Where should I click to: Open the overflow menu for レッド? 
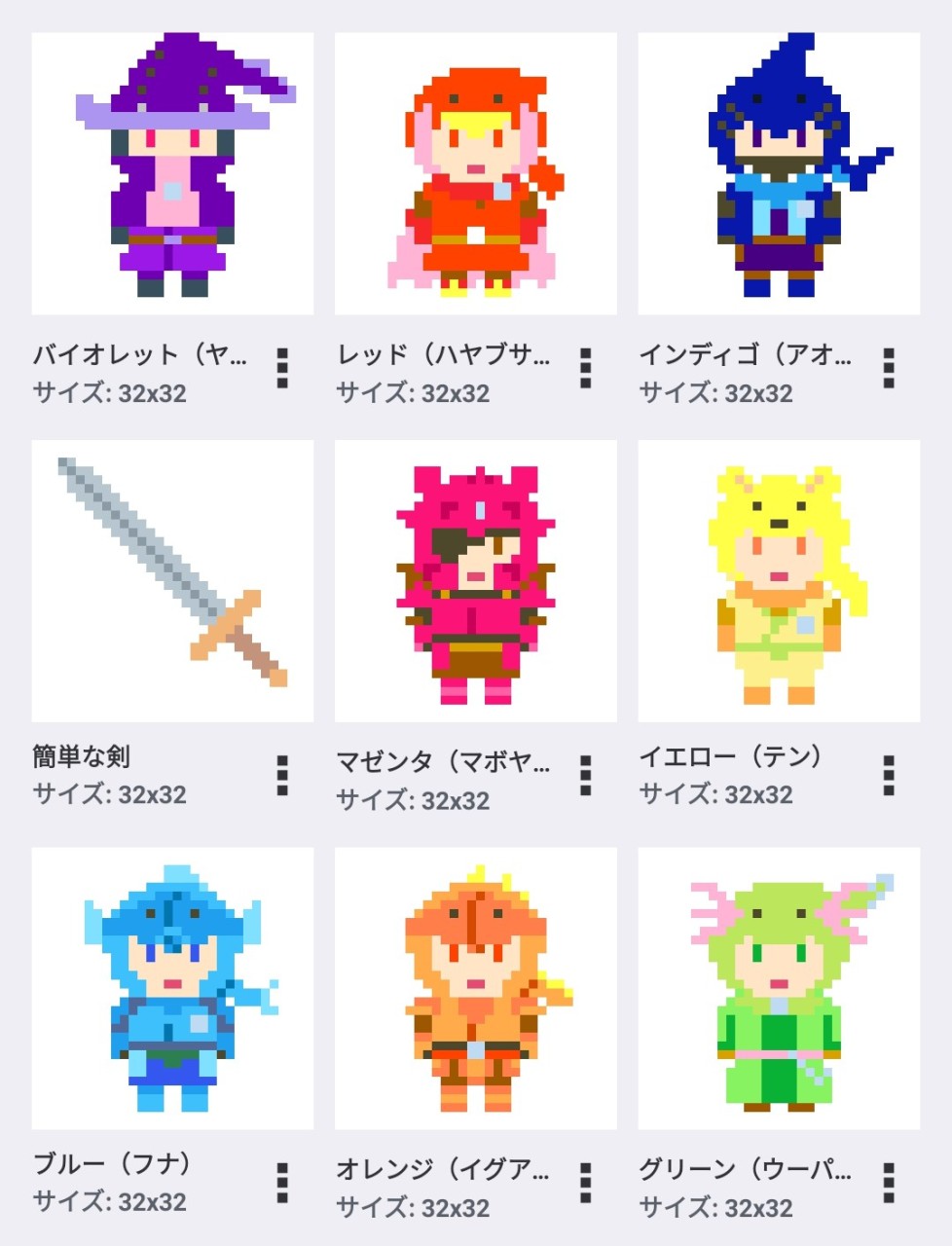tap(585, 368)
